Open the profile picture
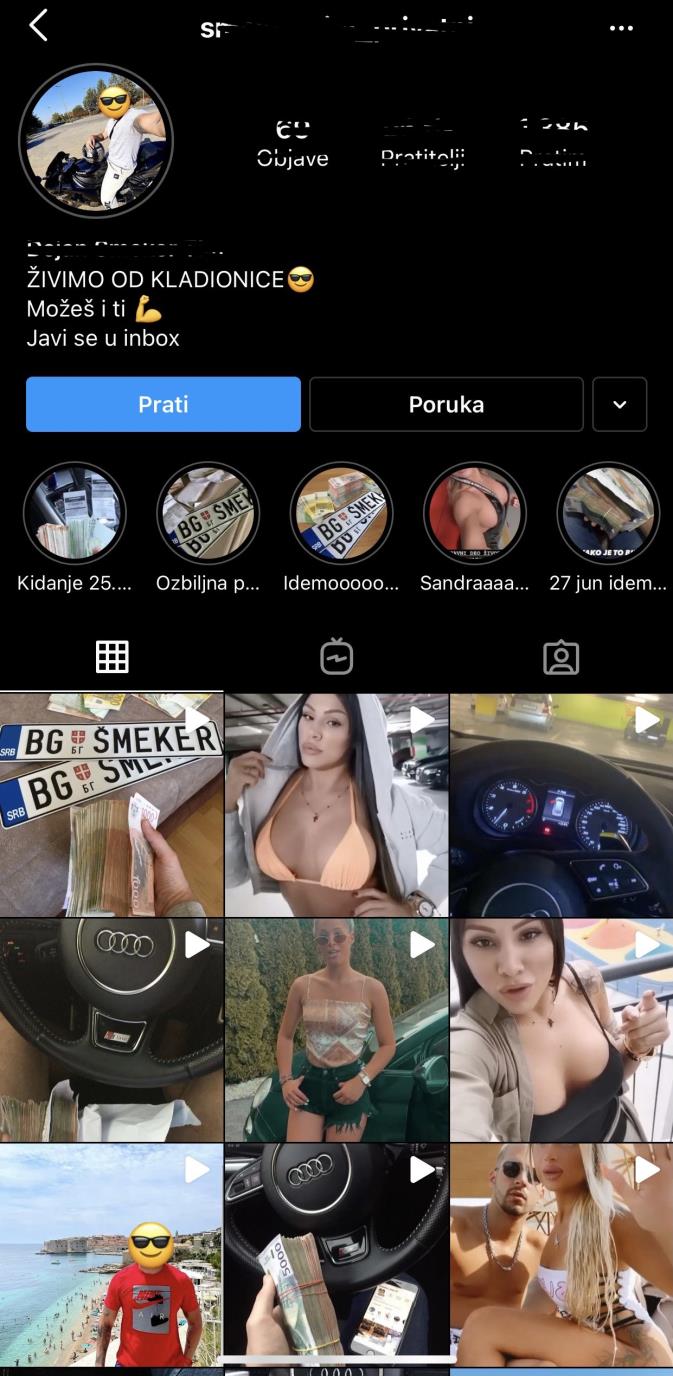673x1376 pixels. point(96,141)
